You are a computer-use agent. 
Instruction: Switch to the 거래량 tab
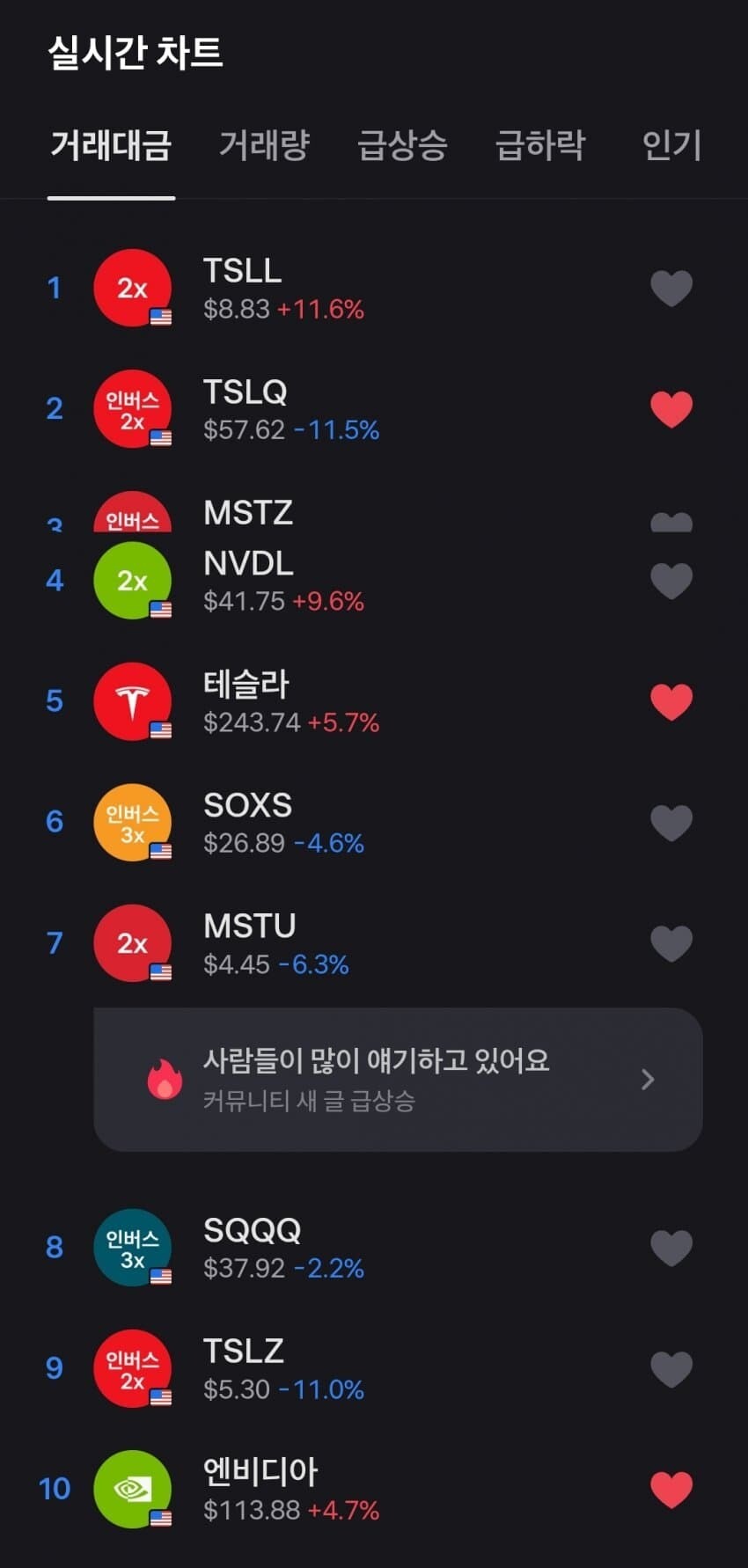[x=264, y=145]
